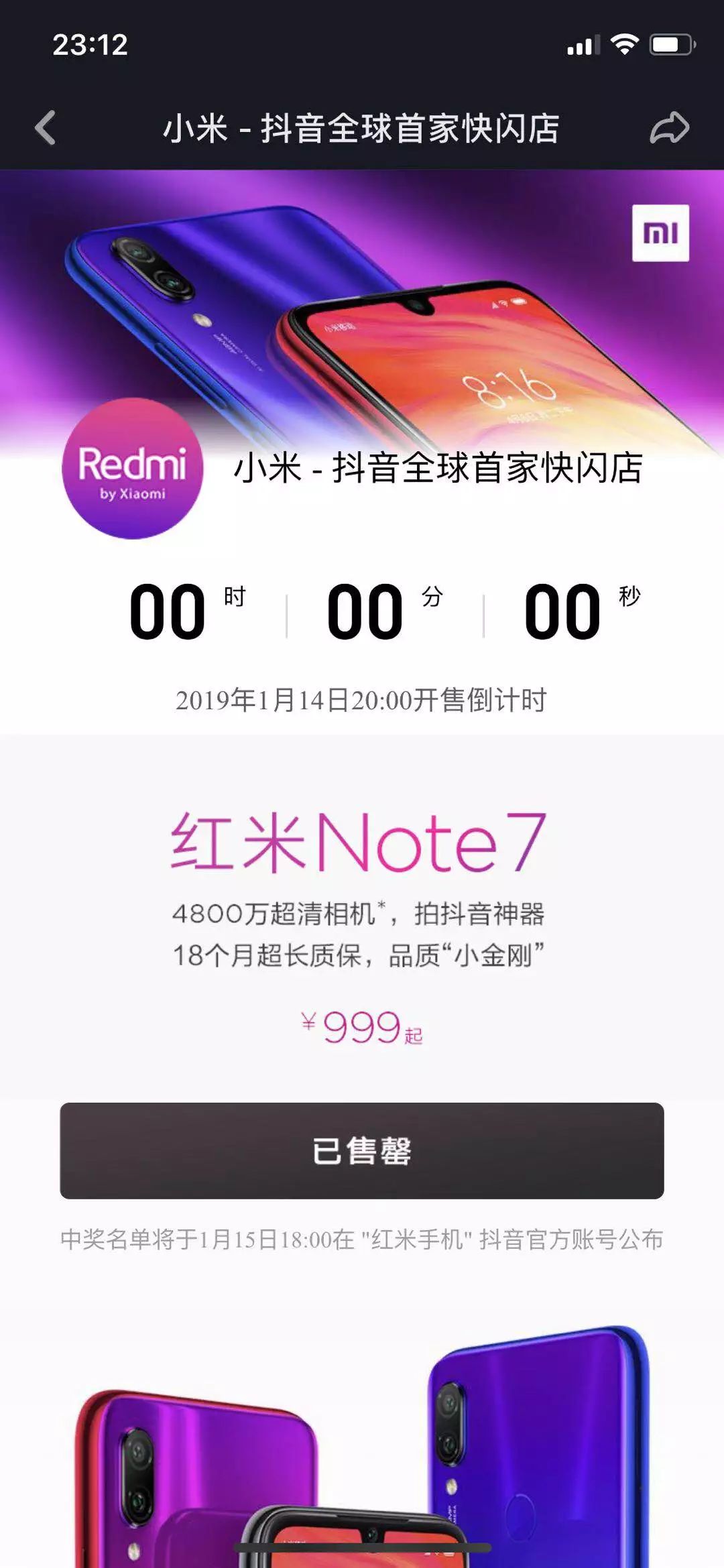Share this Xiaomi flash store page

[x=669, y=127]
